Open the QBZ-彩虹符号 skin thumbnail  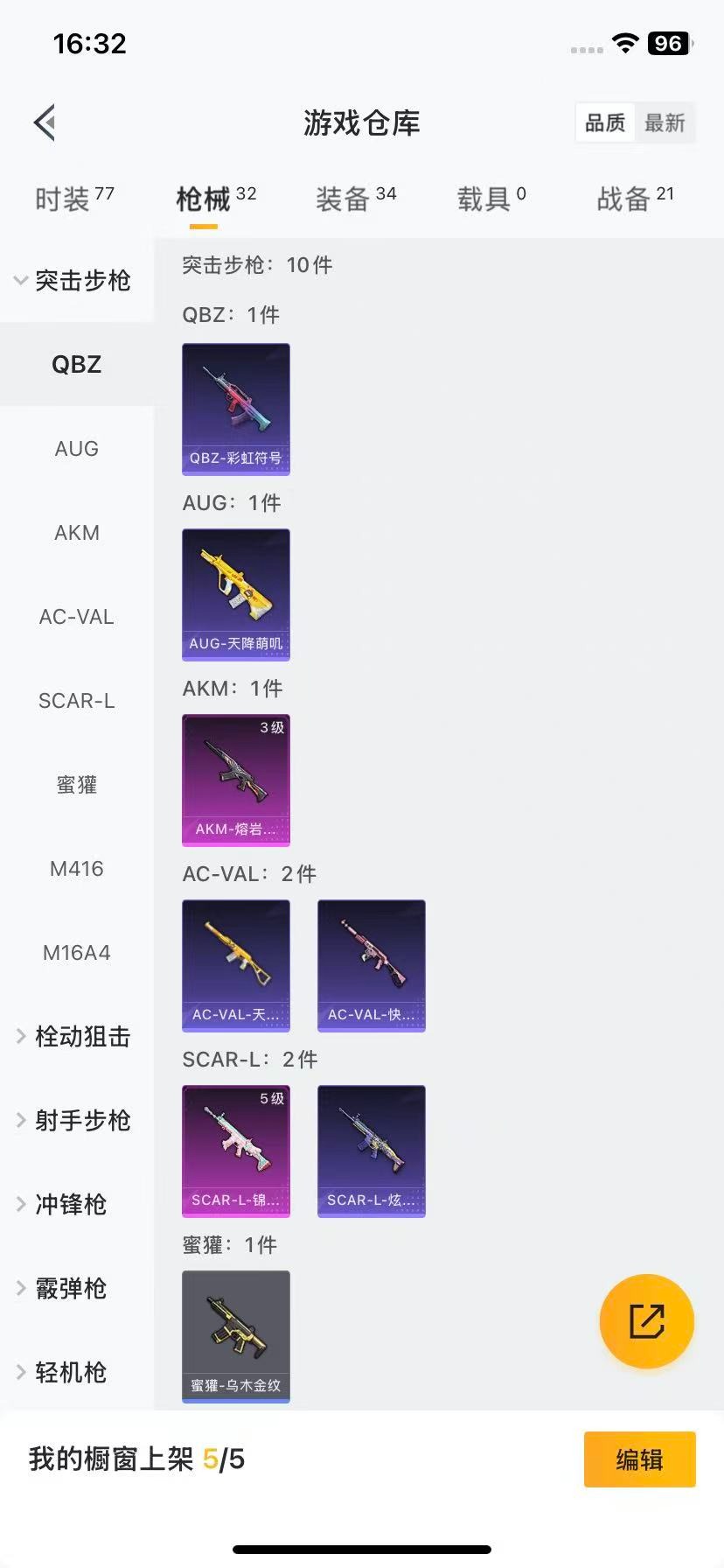236,409
